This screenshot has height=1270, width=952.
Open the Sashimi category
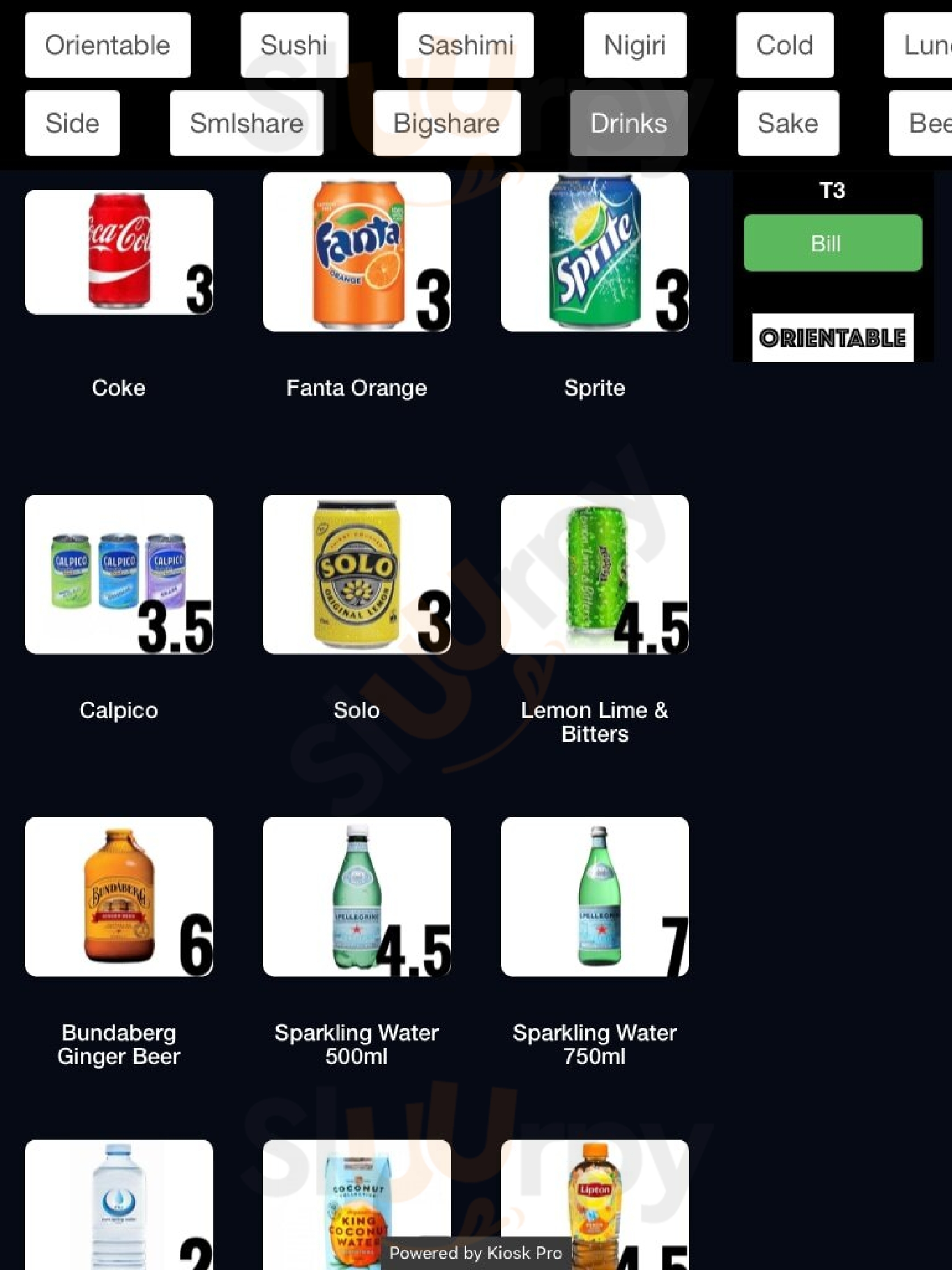point(466,46)
